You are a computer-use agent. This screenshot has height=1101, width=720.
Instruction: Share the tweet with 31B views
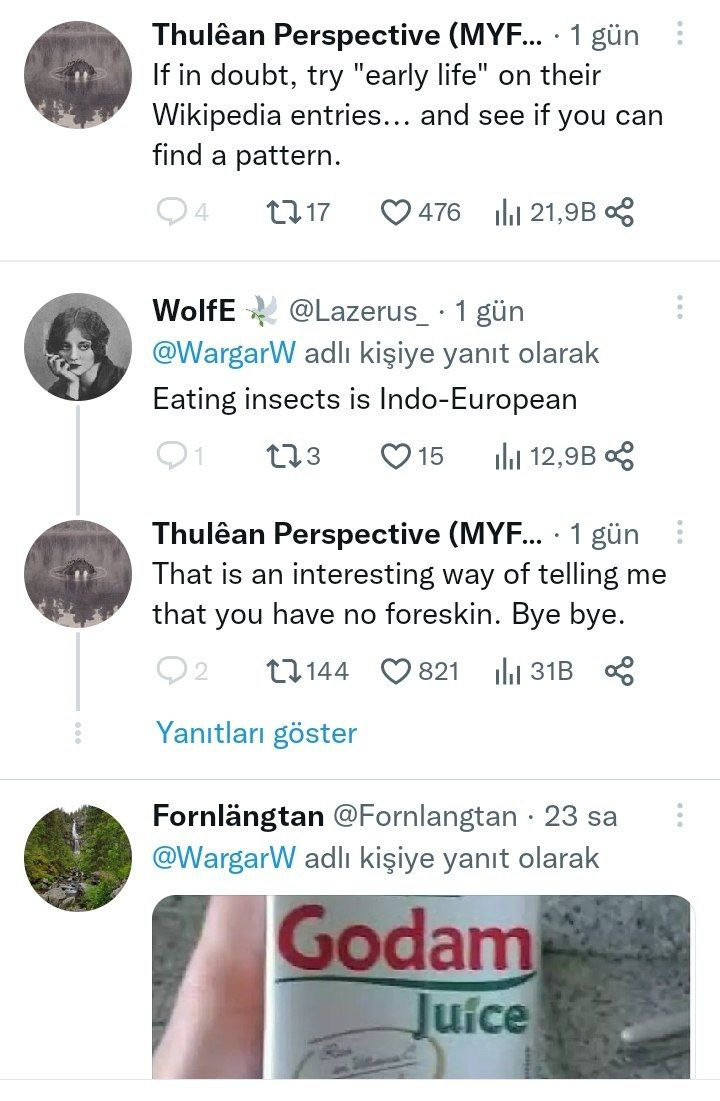pyautogui.click(x=620, y=670)
